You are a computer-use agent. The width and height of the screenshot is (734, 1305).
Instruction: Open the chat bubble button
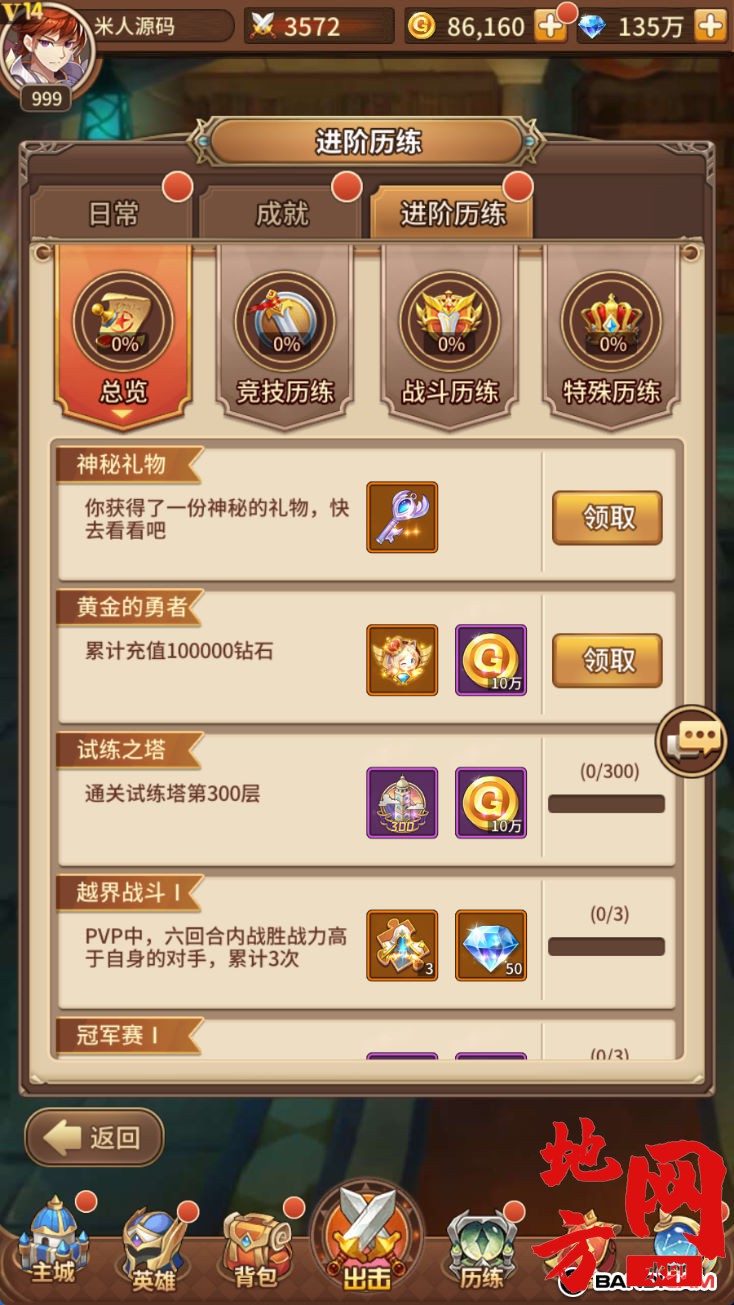point(692,740)
